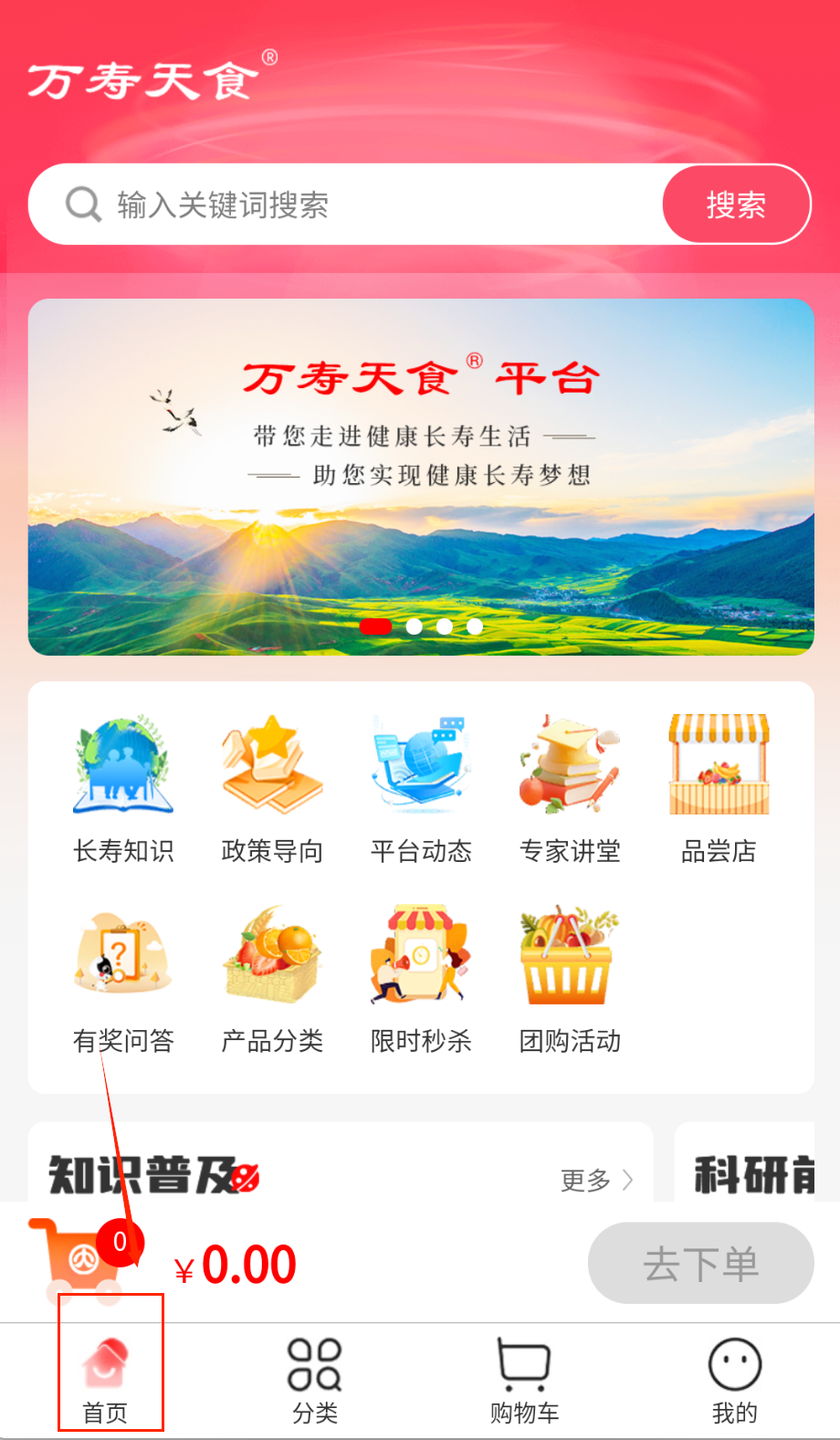
Task: Tap the red 搜索 button
Action: pyautogui.click(x=736, y=205)
